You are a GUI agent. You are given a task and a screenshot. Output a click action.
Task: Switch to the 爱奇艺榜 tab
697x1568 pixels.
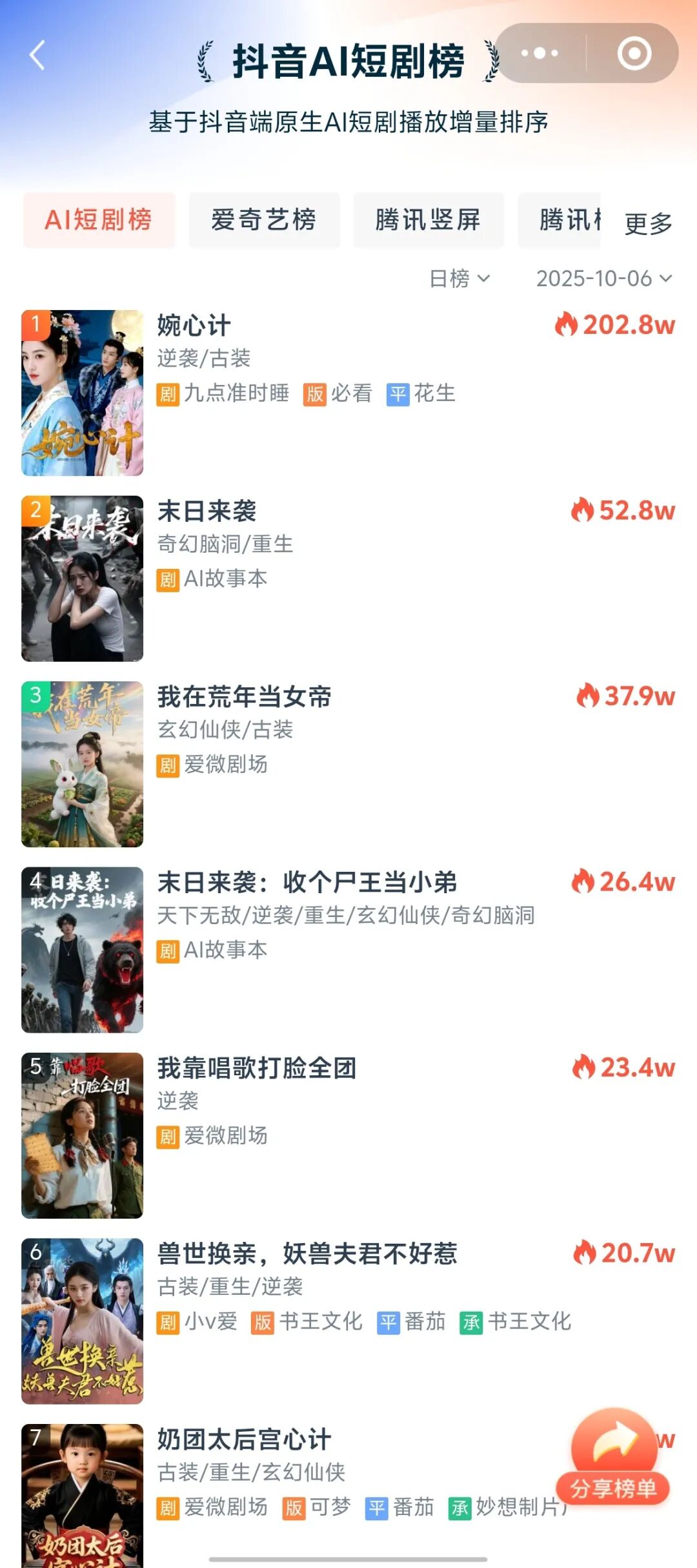(264, 220)
